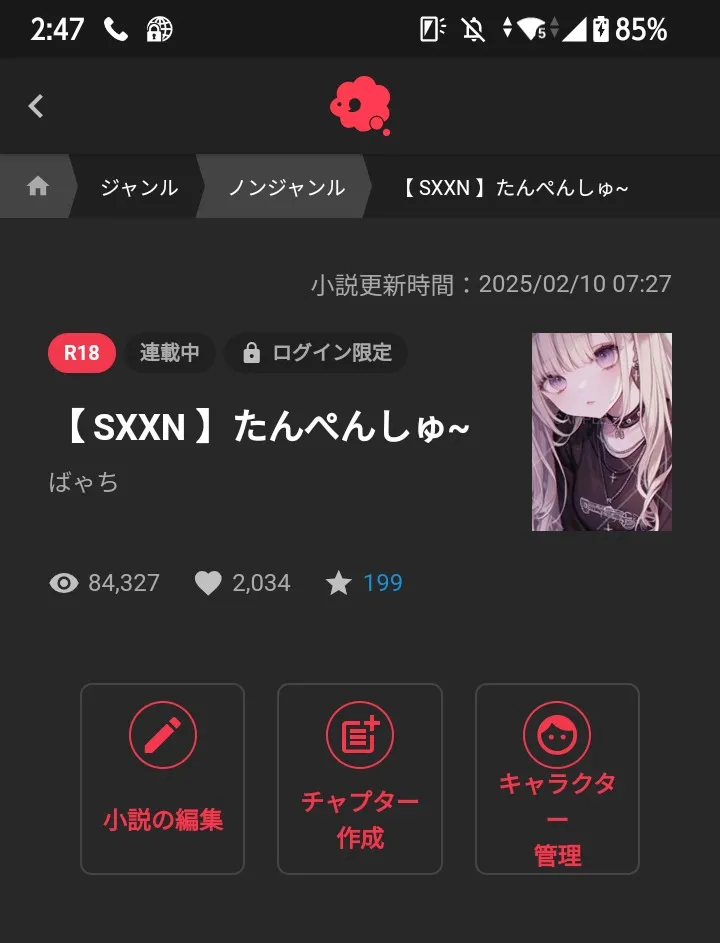Toggle the bookmark star showing 199
Viewport: 720px width, 943px height.
pyautogui.click(x=339, y=583)
